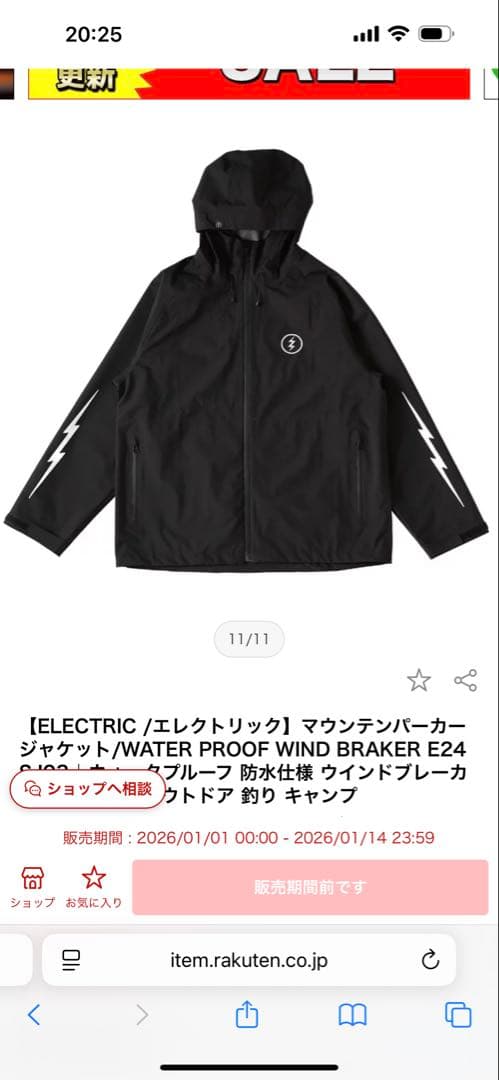
Task: Open the page format menu in address bar
Action: pyautogui.click(x=71, y=960)
